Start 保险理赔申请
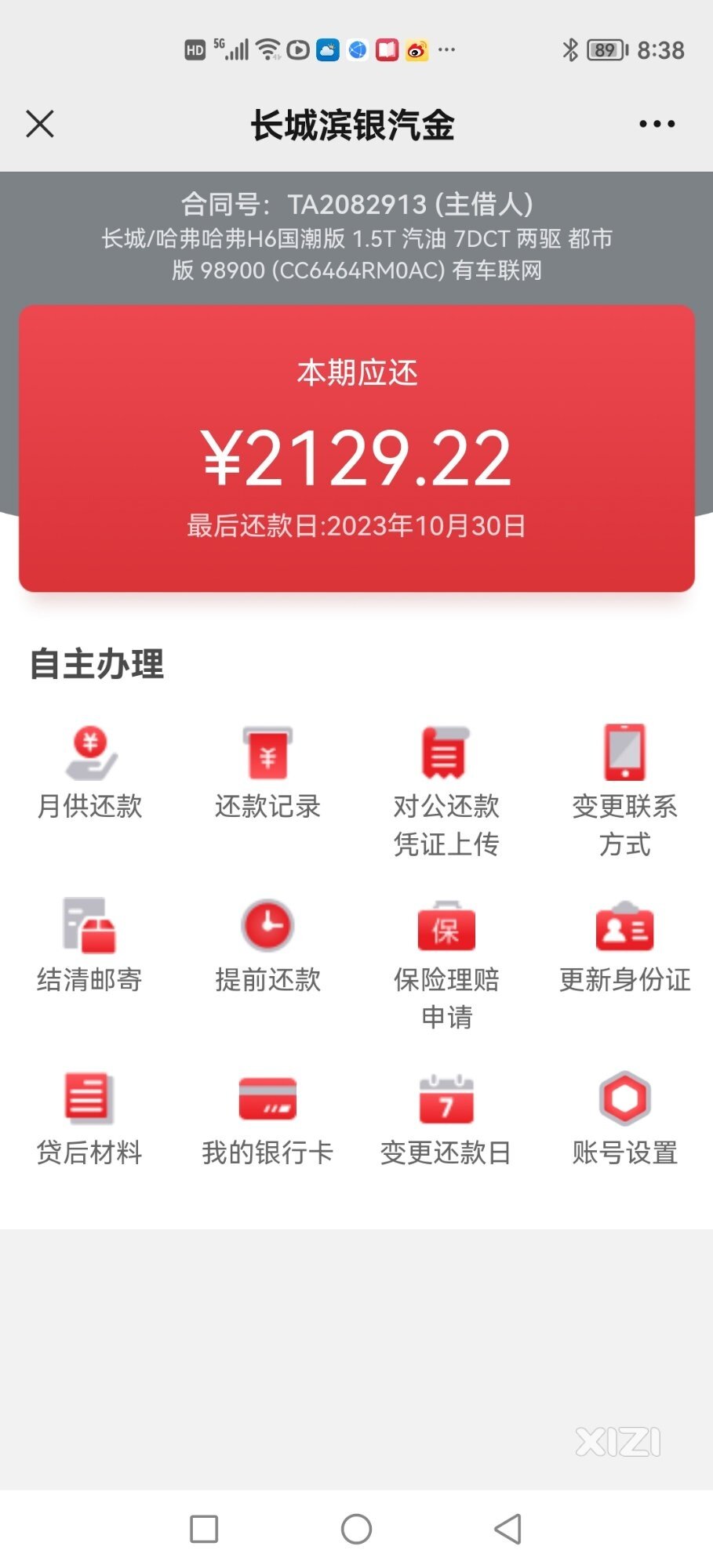 coord(446,964)
